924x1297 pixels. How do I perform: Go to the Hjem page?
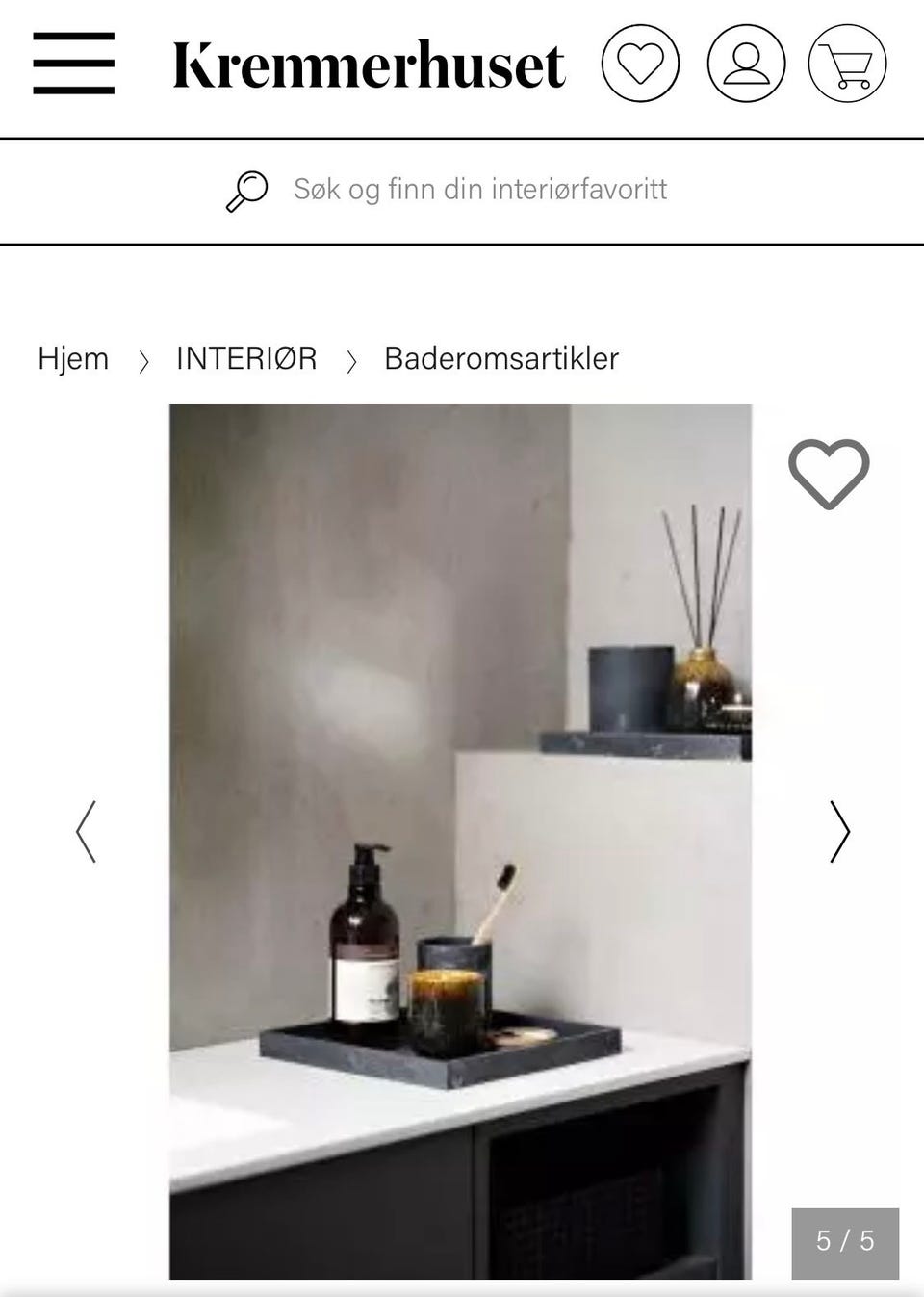[x=73, y=358]
